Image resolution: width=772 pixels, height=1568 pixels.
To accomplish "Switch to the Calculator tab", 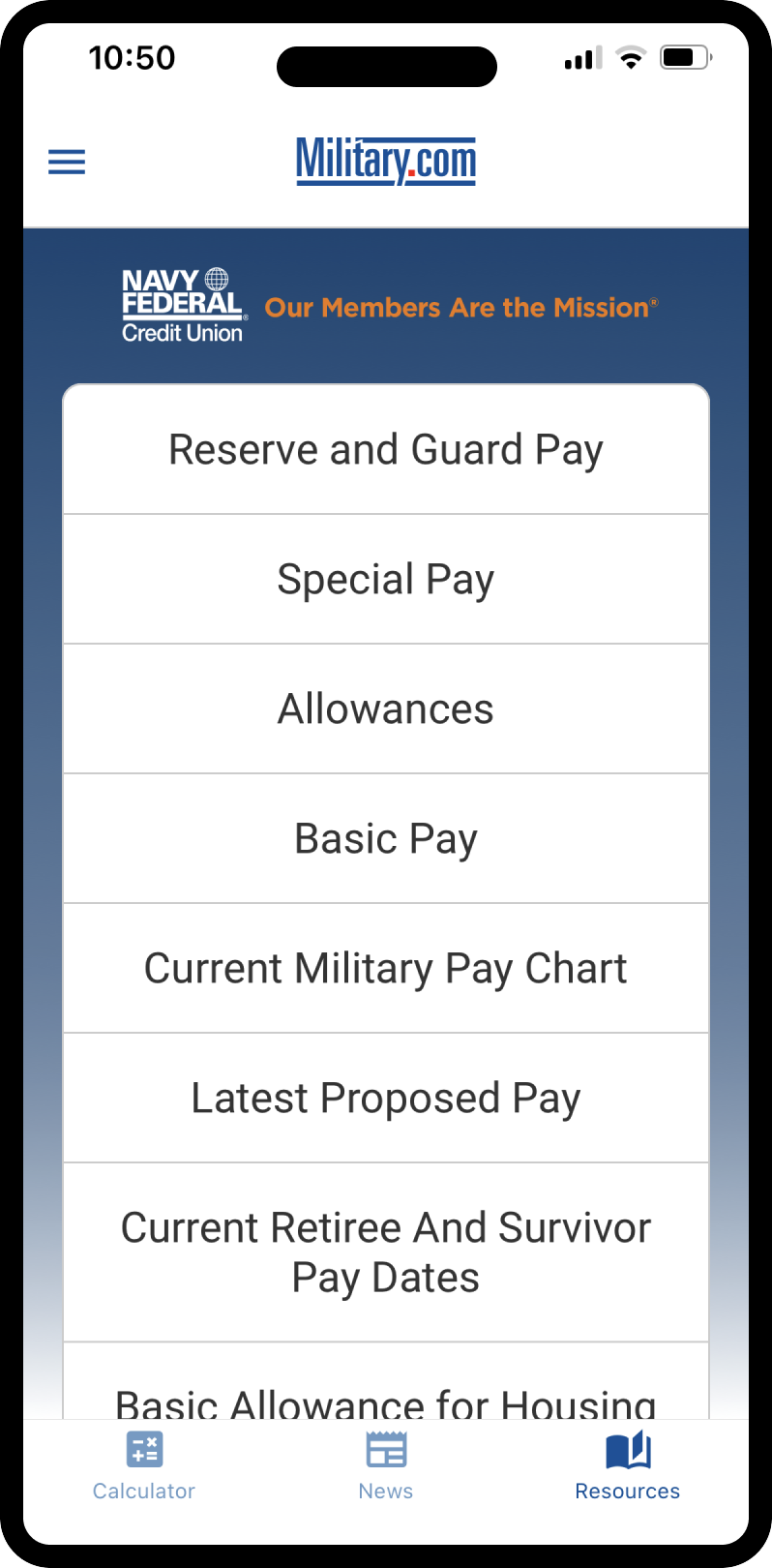I will point(144,1465).
